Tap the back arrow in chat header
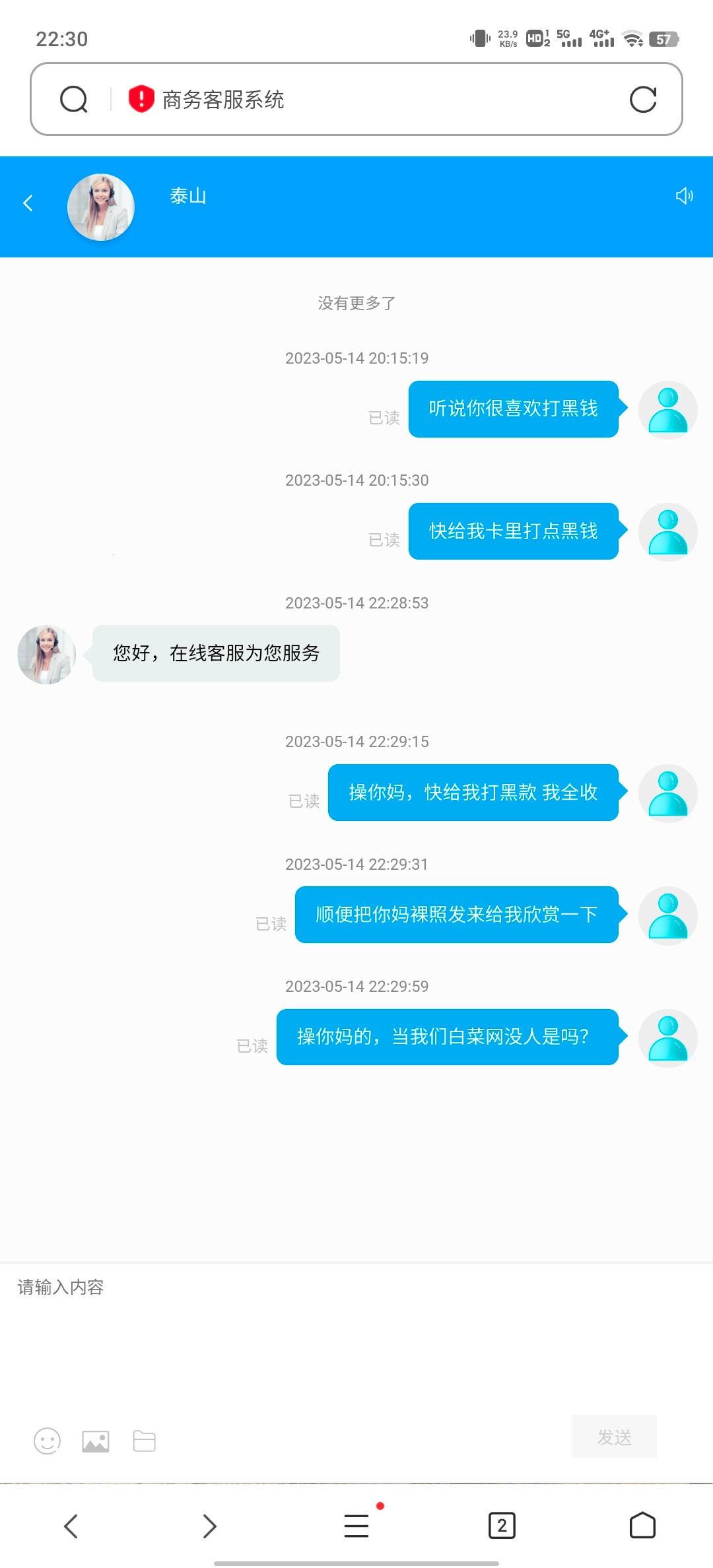Screen dimensions: 713x1568 (x=28, y=203)
